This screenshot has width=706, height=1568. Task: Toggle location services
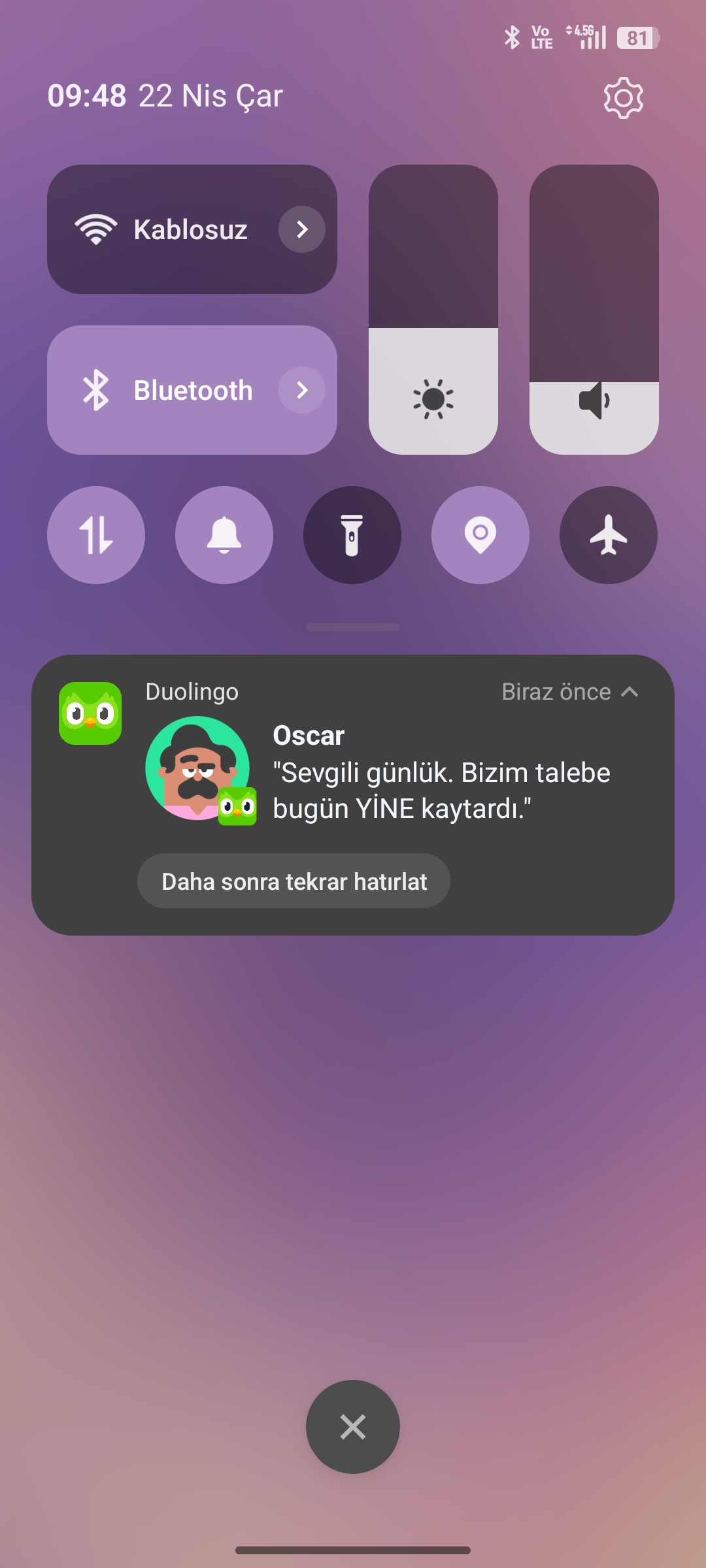tap(480, 535)
